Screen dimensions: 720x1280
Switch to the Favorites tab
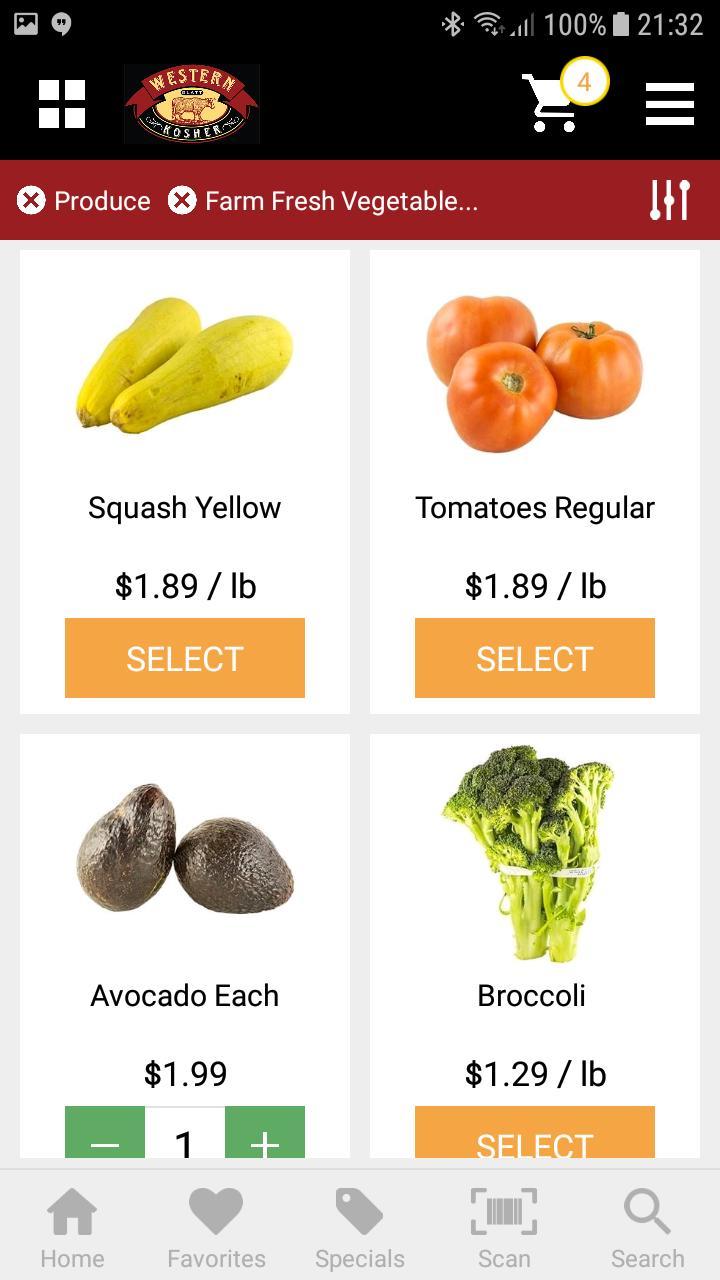click(216, 1228)
